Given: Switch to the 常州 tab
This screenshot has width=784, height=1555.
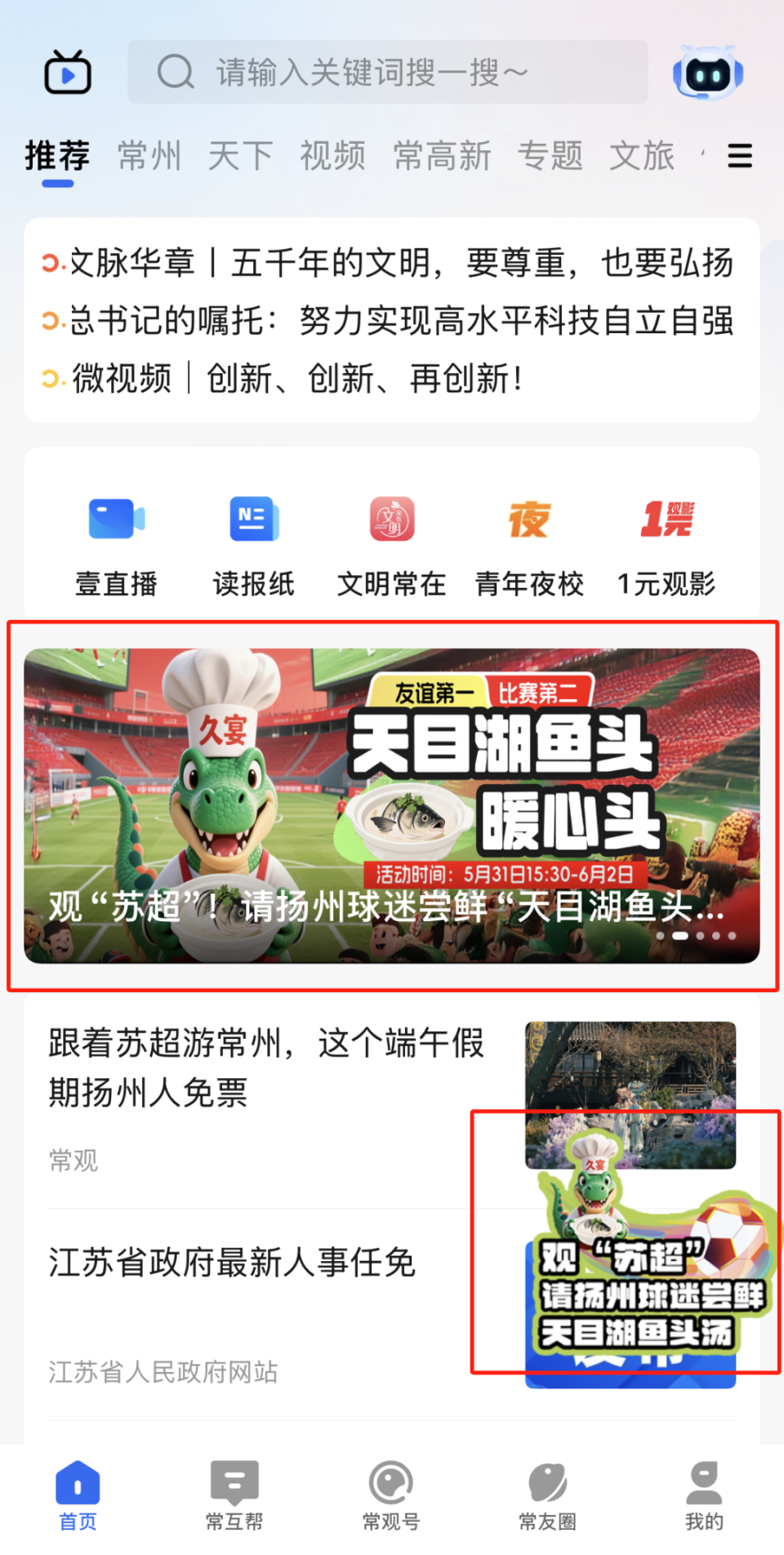Looking at the screenshot, I should [x=149, y=155].
